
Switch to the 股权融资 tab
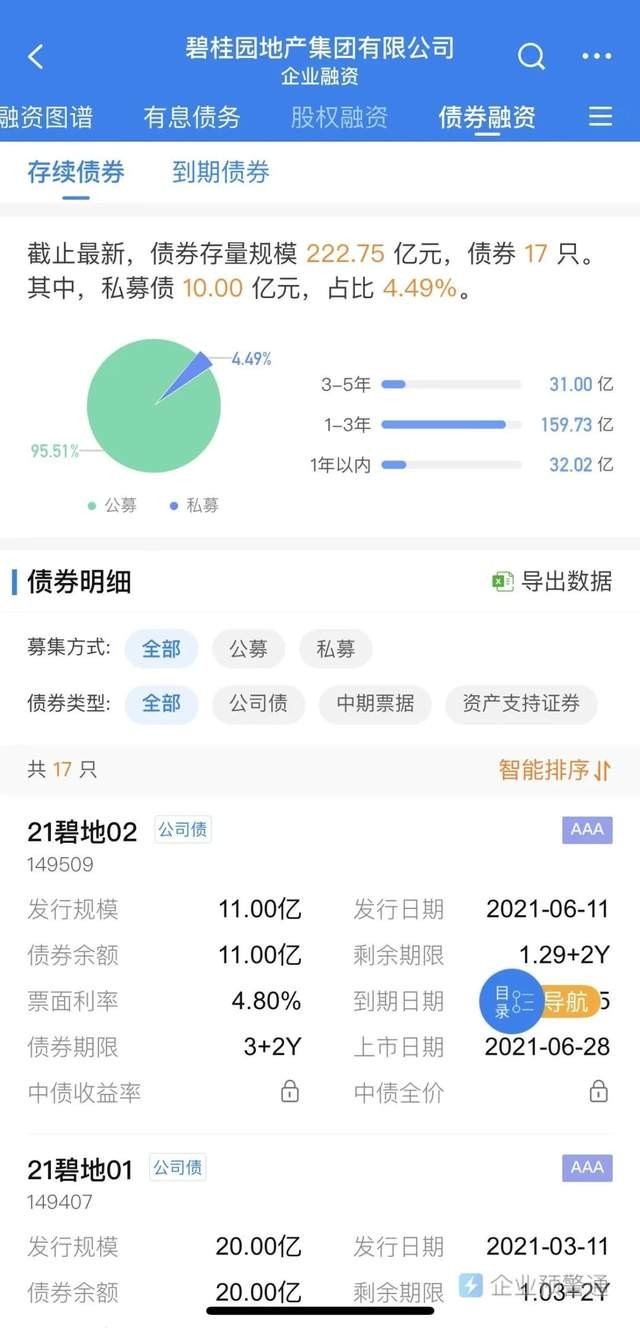click(339, 117)
